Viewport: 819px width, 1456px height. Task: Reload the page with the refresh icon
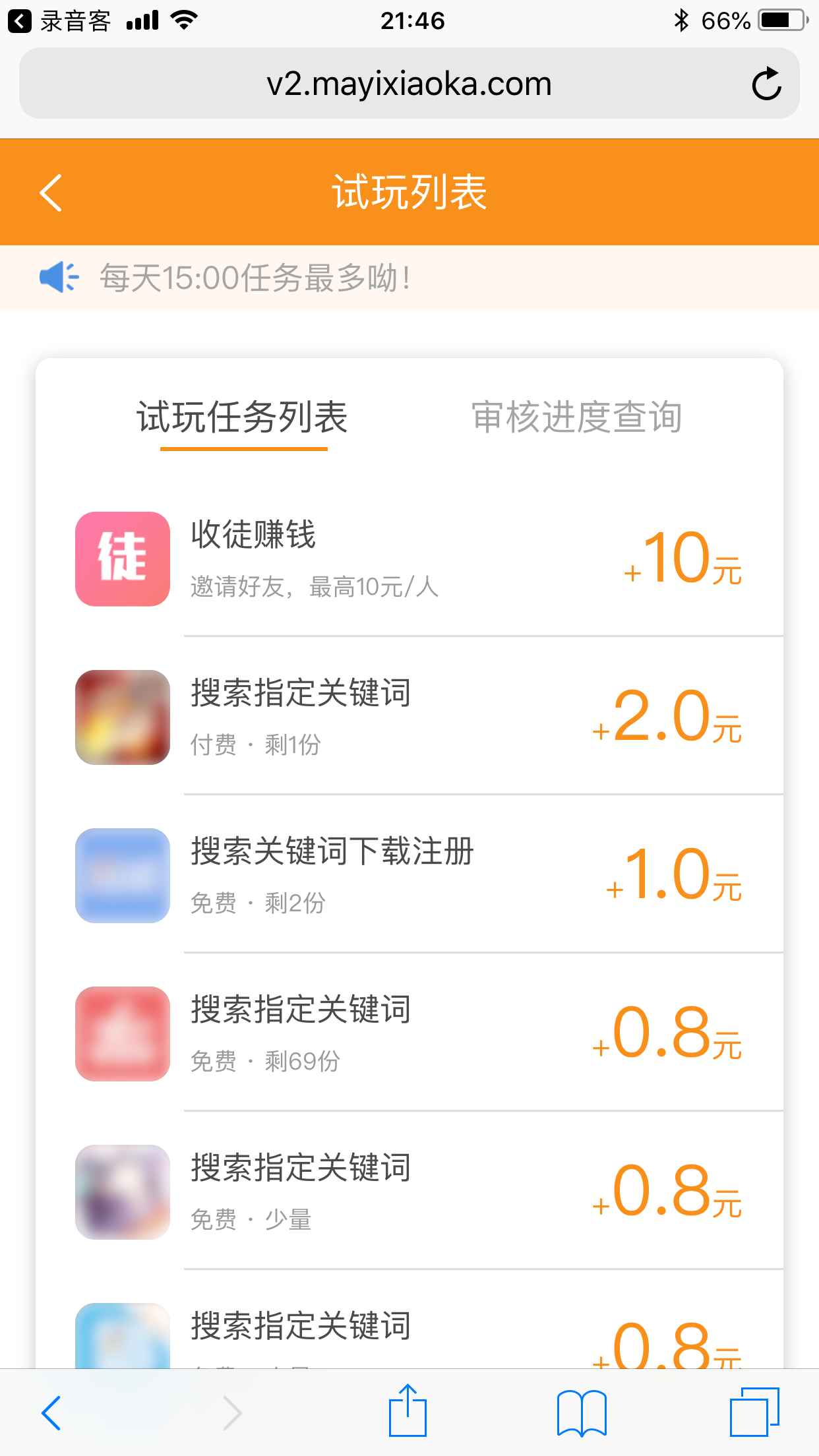click(767, 83)
